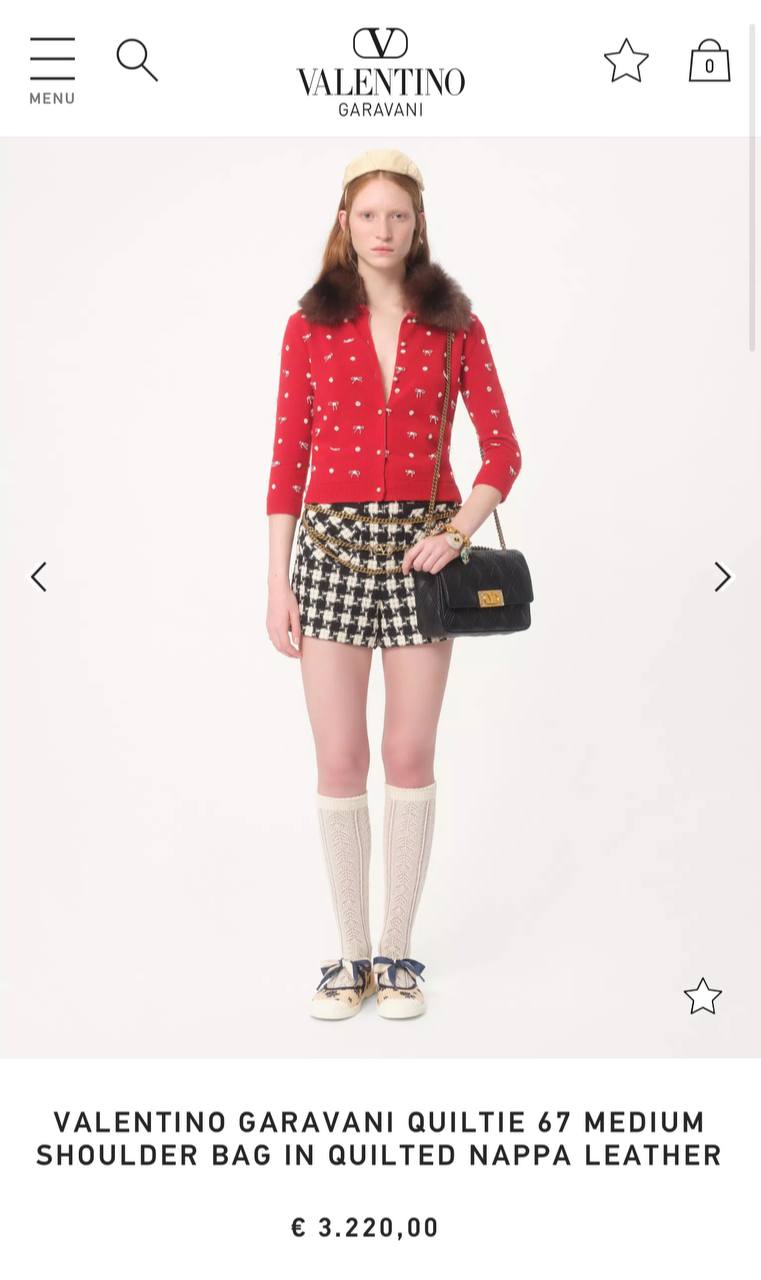
Task: Open the shopping bag
Action: point(709,62)
